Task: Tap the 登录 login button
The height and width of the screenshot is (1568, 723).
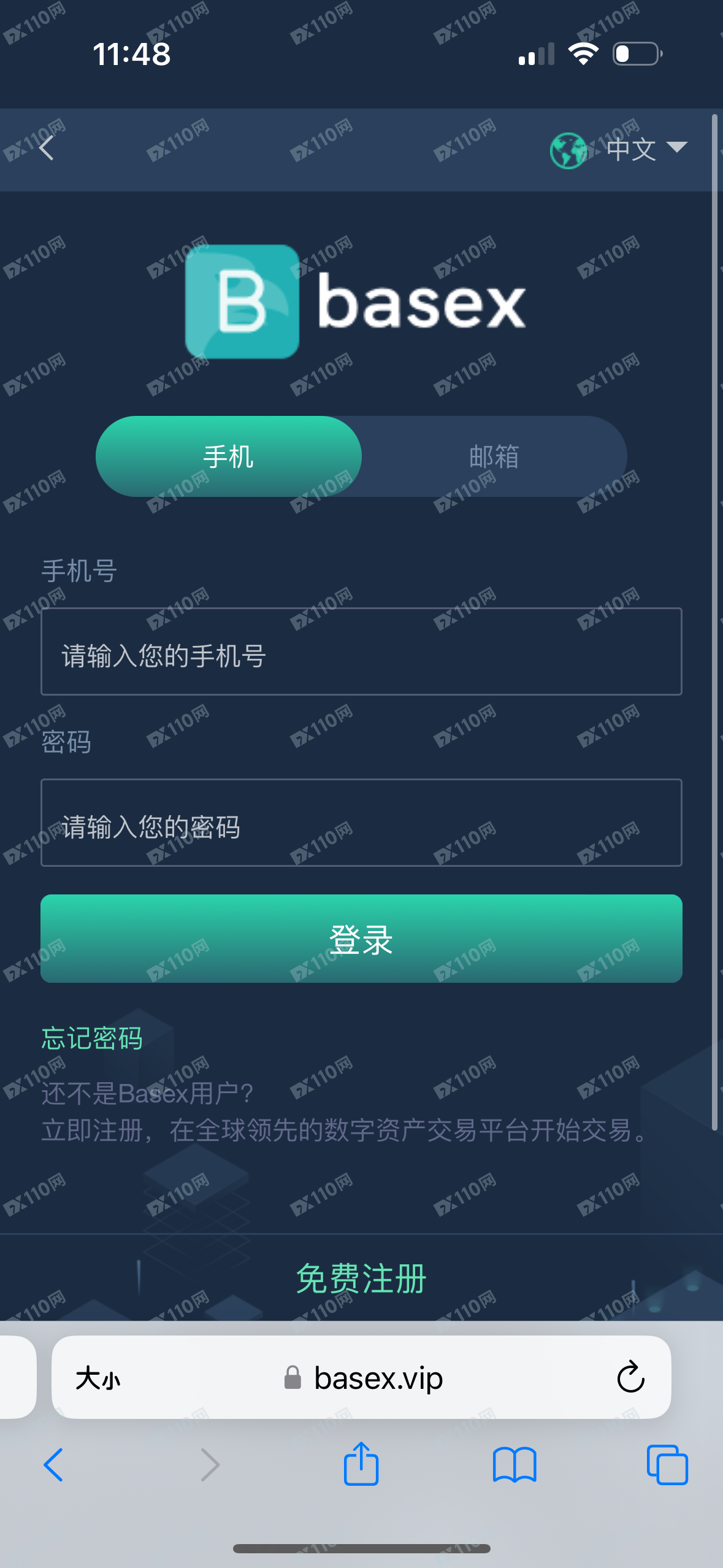Action: (x=361, y=939)
